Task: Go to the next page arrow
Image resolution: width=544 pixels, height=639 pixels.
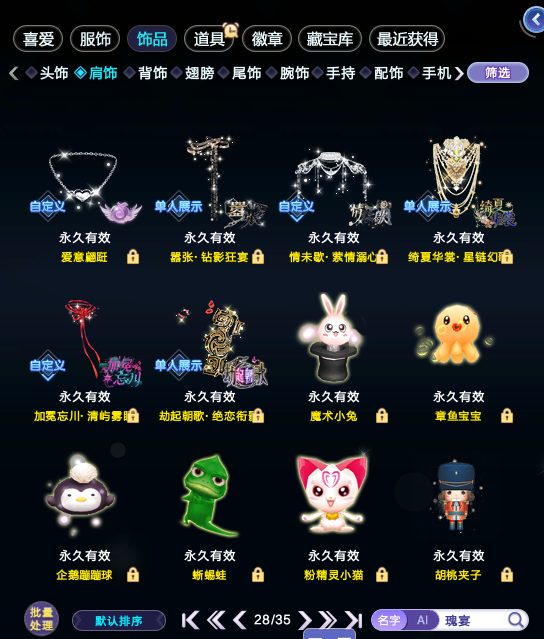Action: [x=304, y=620]
